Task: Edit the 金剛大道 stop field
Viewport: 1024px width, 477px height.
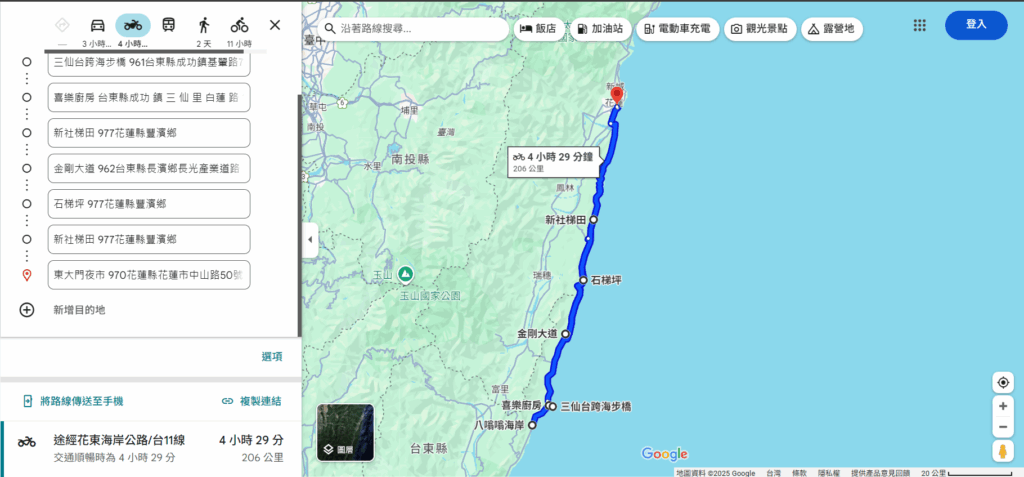Action: point(148,168)
